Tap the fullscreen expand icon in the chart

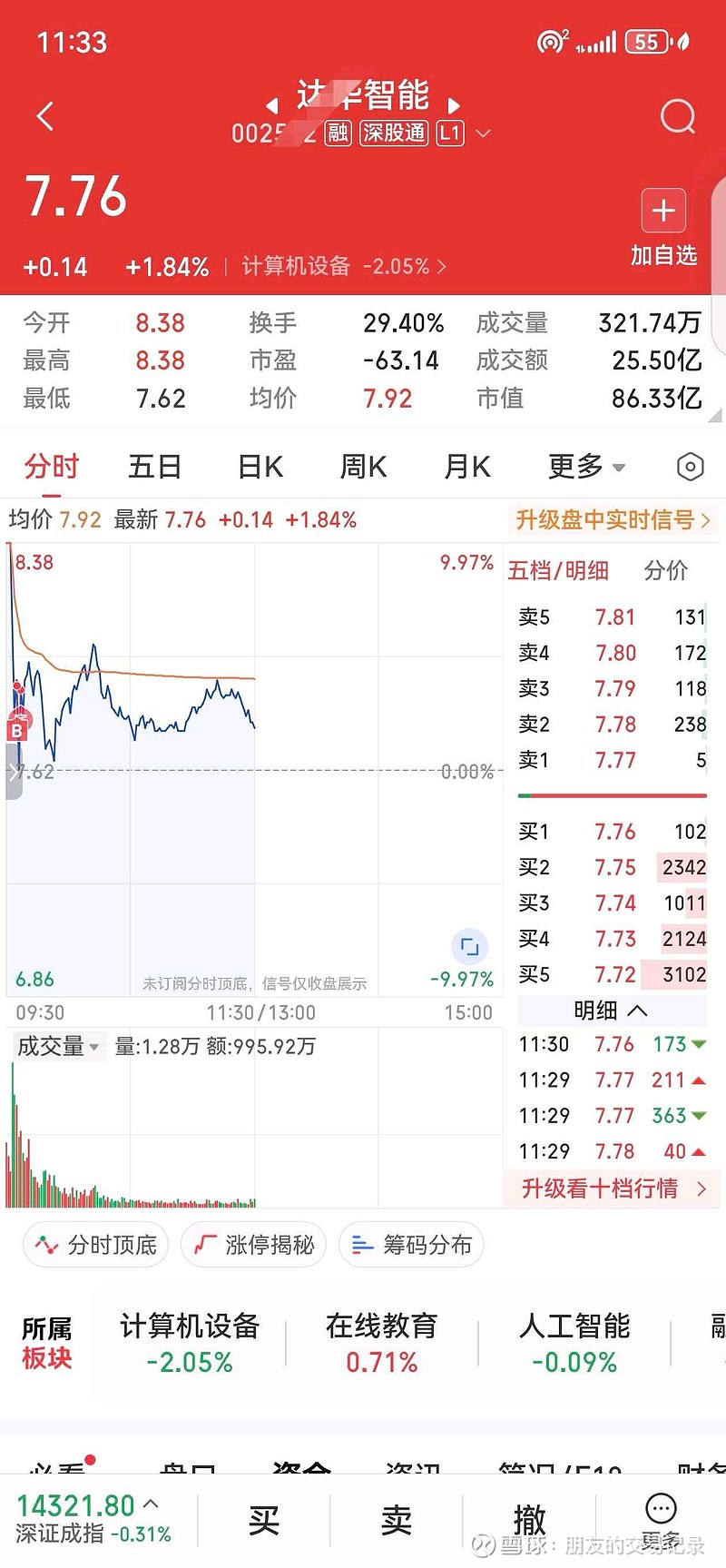click(x=470, y=945)
